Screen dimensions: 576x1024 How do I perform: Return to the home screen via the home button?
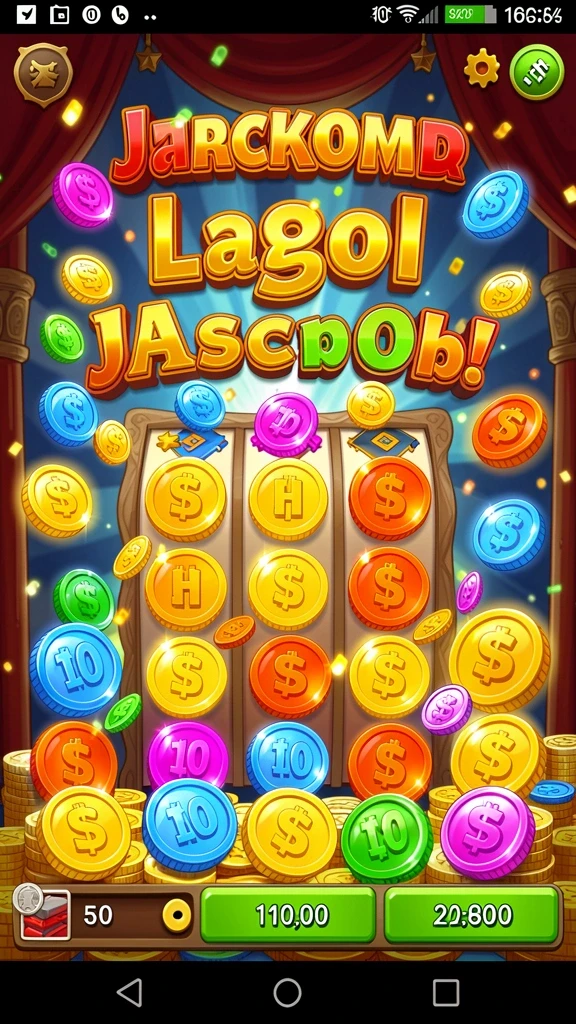287,993
